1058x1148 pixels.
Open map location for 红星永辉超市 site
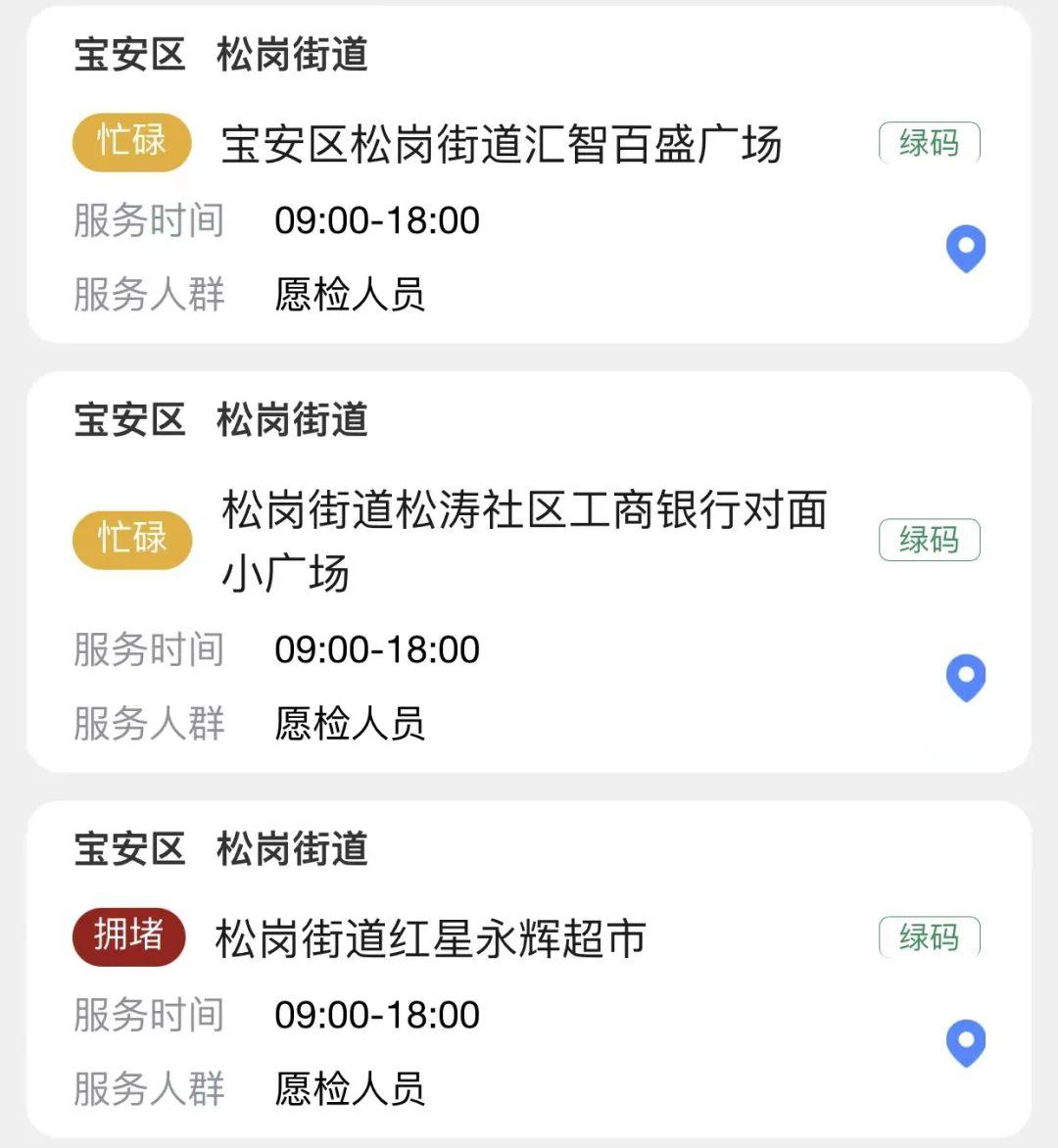tap(965, 1042)
